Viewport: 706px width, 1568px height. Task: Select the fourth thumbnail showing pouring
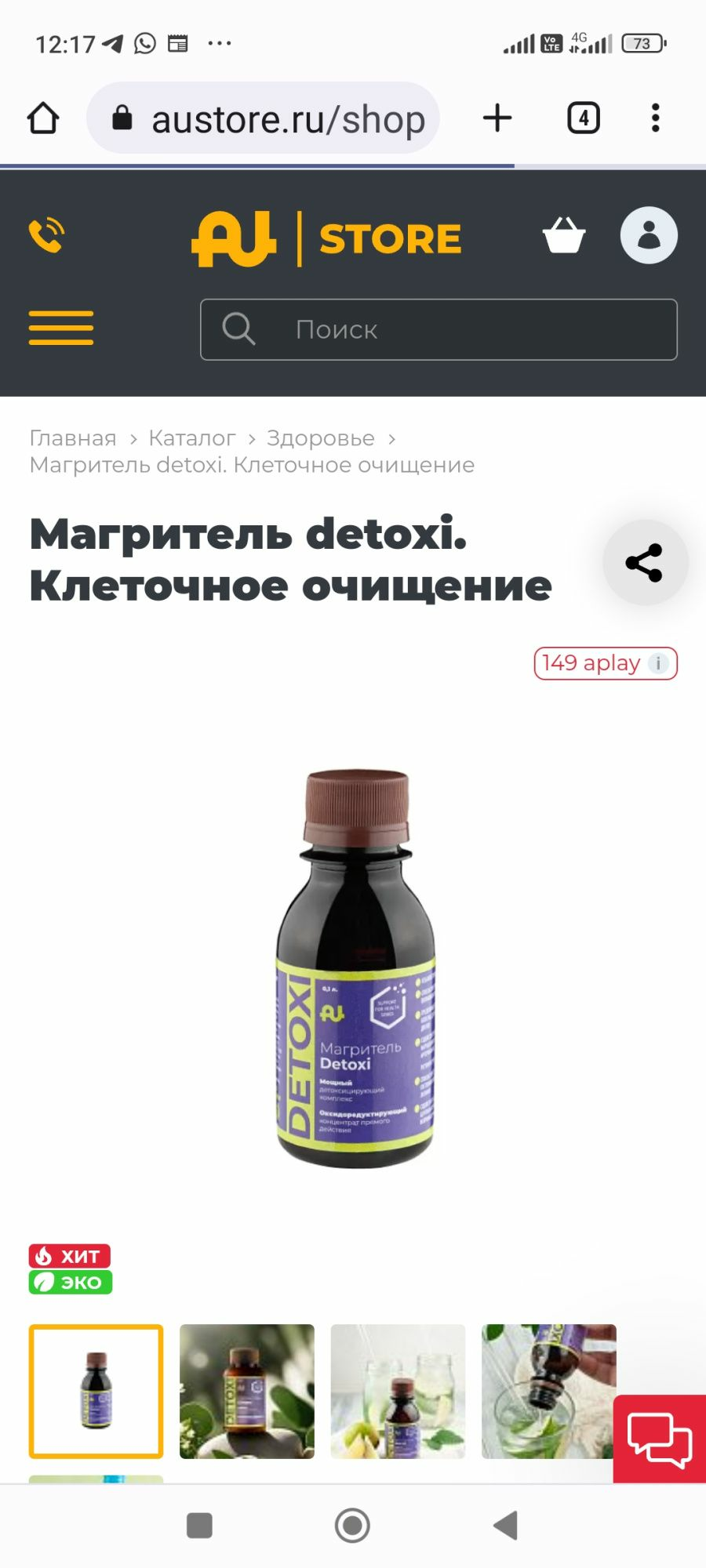[548, 1392]
